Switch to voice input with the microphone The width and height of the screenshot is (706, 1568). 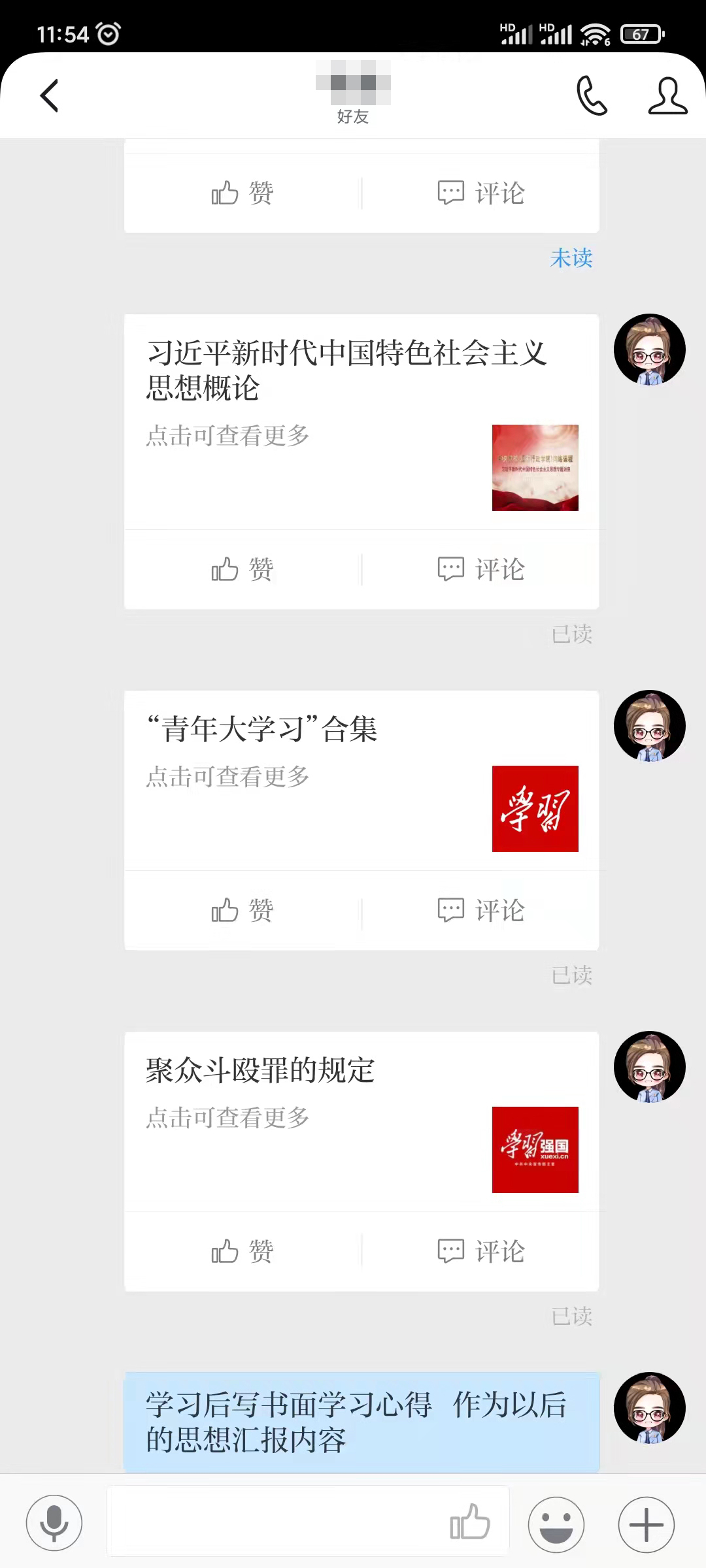pos(54,1523)
